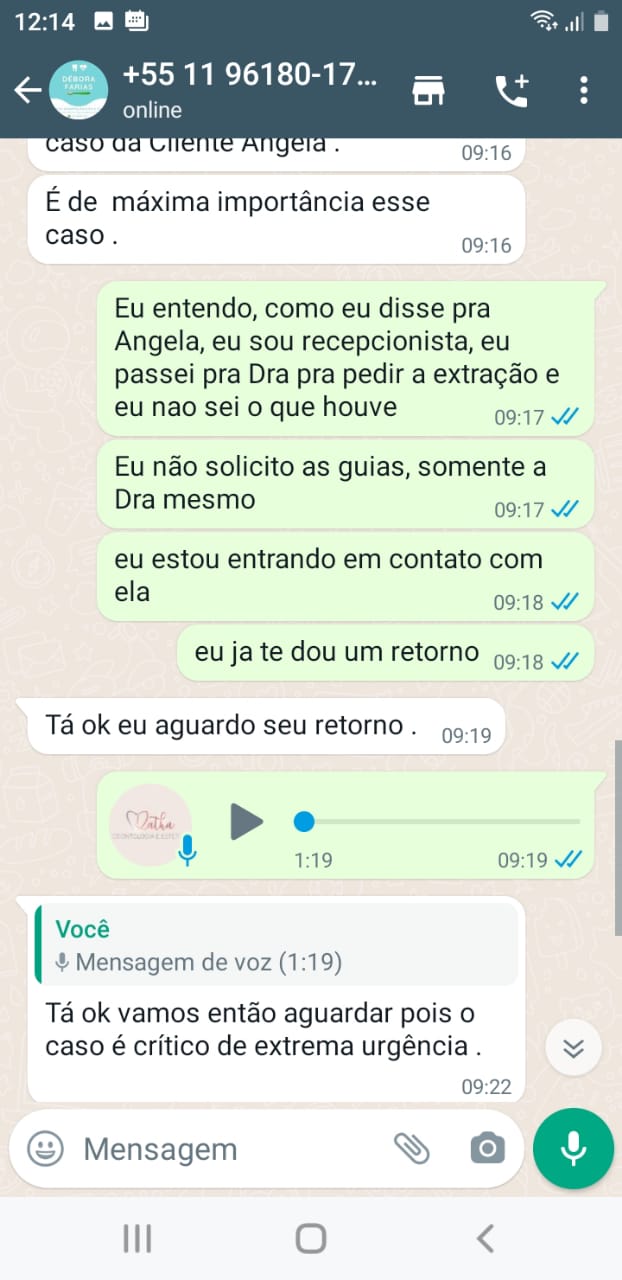
Task: Open the camera to send a photo
Action: (x=487, y=1149)
